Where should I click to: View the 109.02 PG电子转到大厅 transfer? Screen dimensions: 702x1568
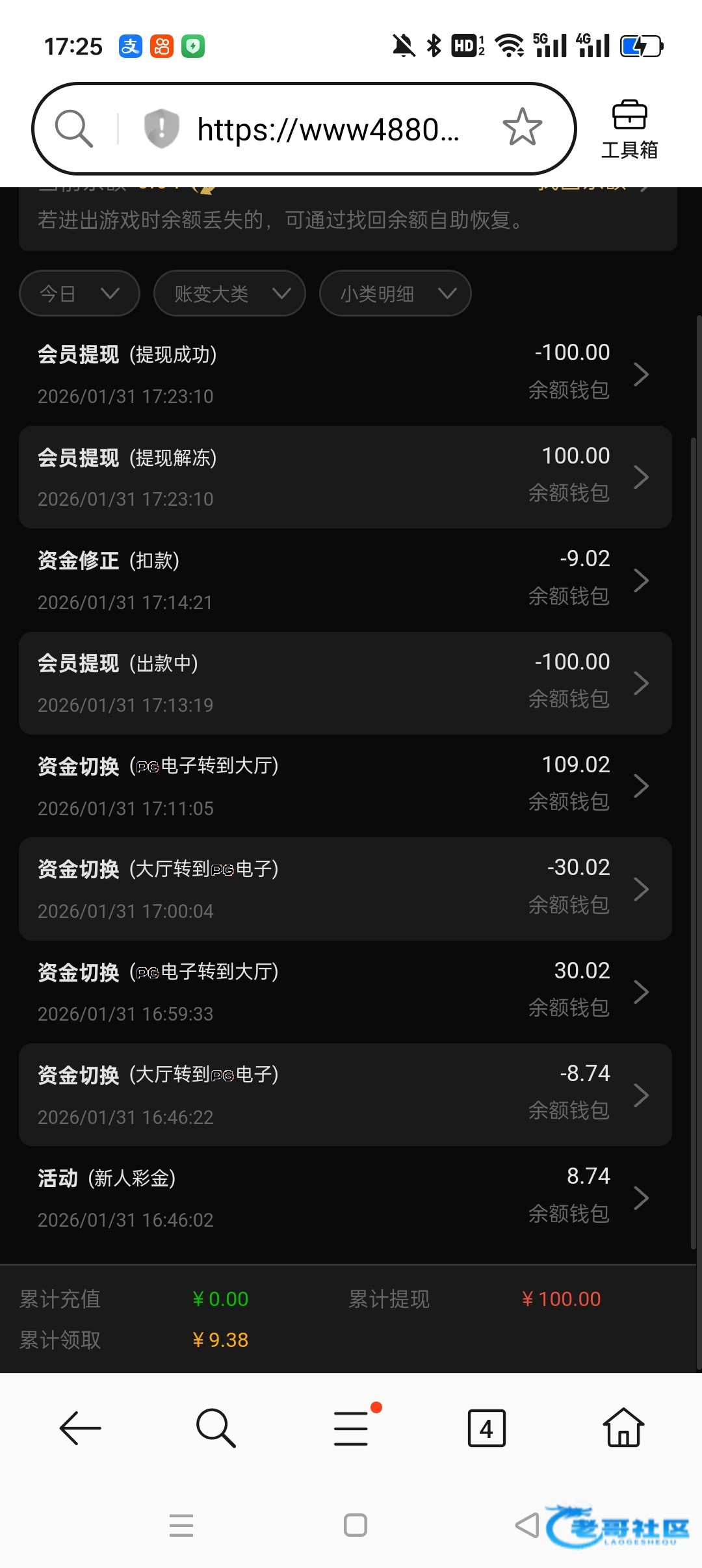[x=345, y=786]
